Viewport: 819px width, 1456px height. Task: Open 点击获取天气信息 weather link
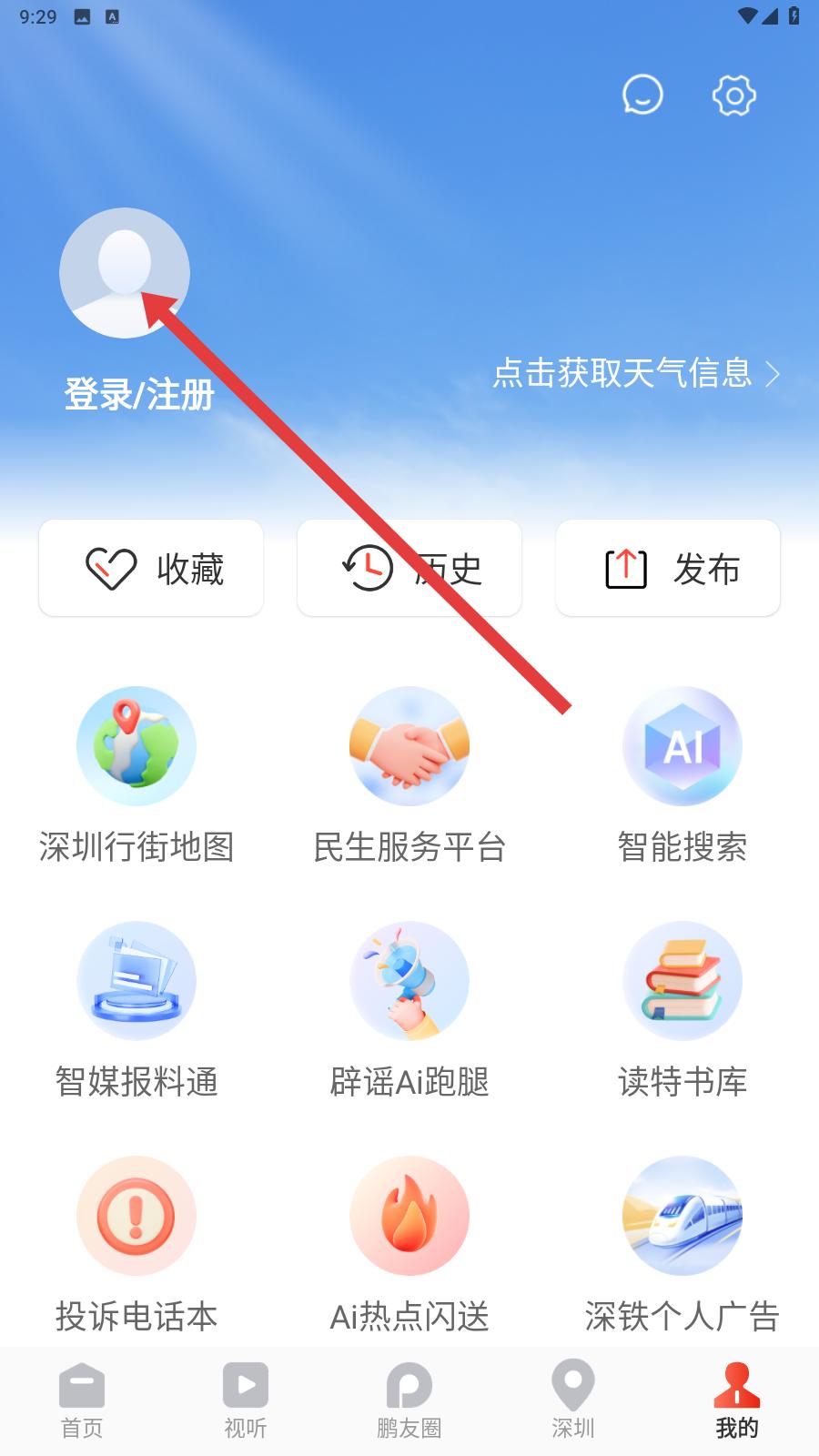point(635,373)
